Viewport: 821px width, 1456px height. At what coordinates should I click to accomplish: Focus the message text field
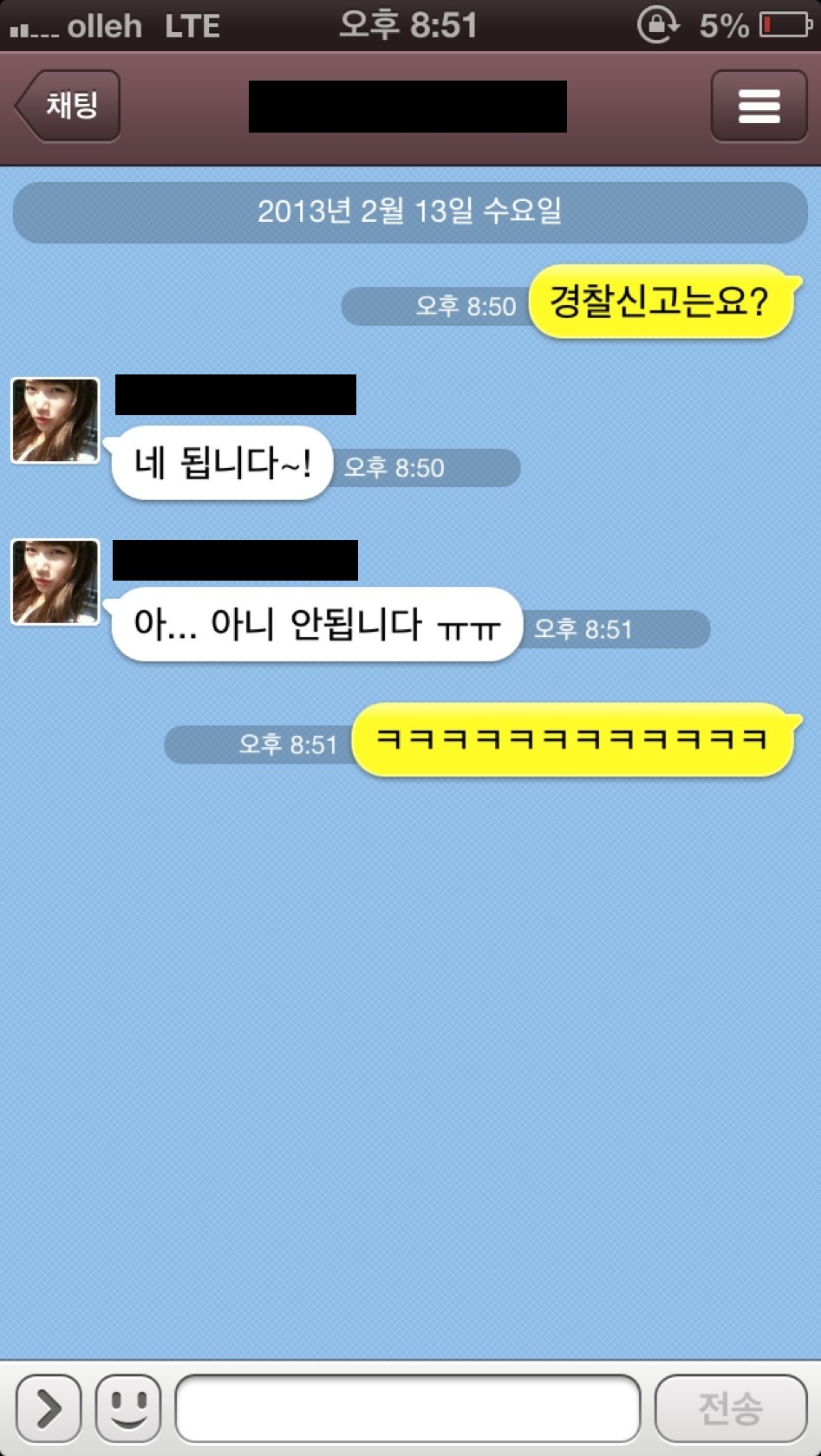pos(407,1407)
